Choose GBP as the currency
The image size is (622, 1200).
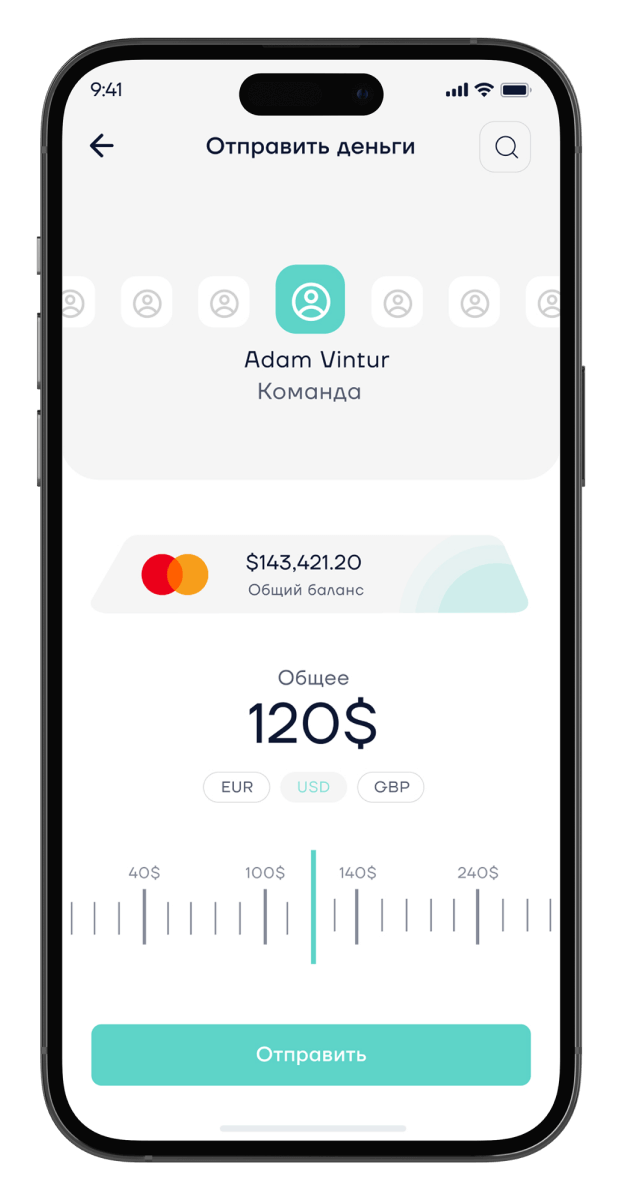pyautogui.click(x=391, y=787)
